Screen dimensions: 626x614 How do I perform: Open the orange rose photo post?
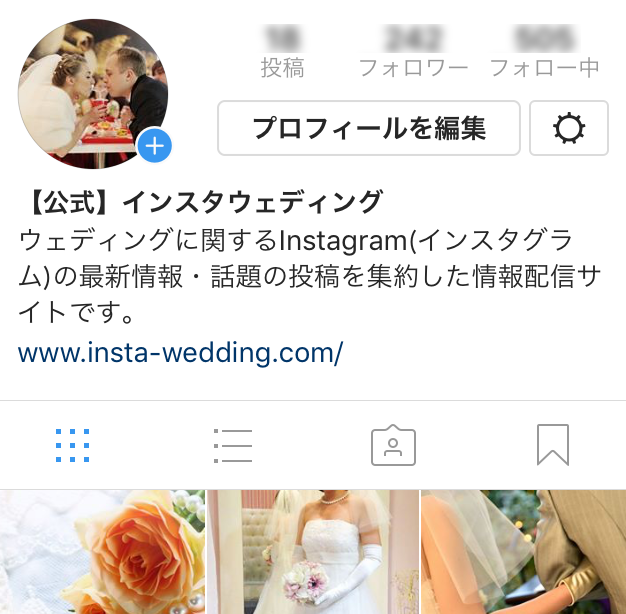point(102,551)
